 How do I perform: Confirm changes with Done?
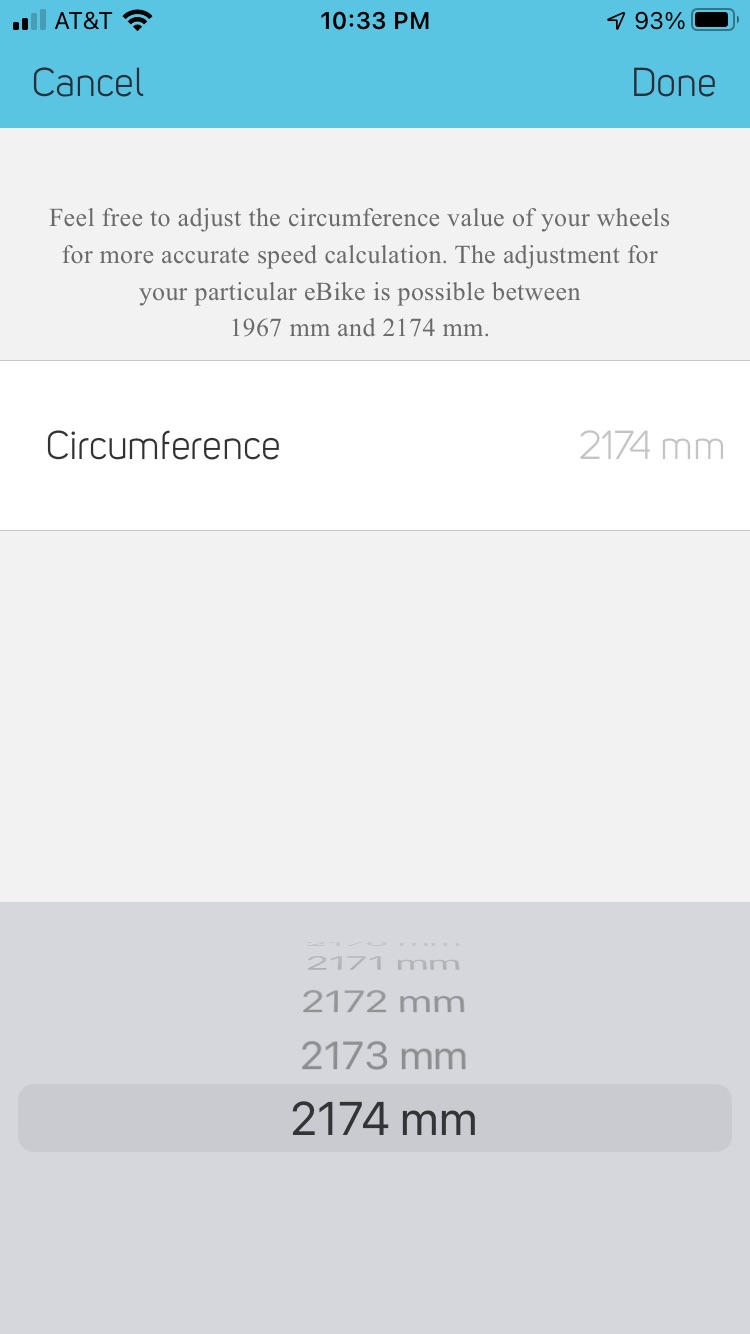click(x=673, y=82)
